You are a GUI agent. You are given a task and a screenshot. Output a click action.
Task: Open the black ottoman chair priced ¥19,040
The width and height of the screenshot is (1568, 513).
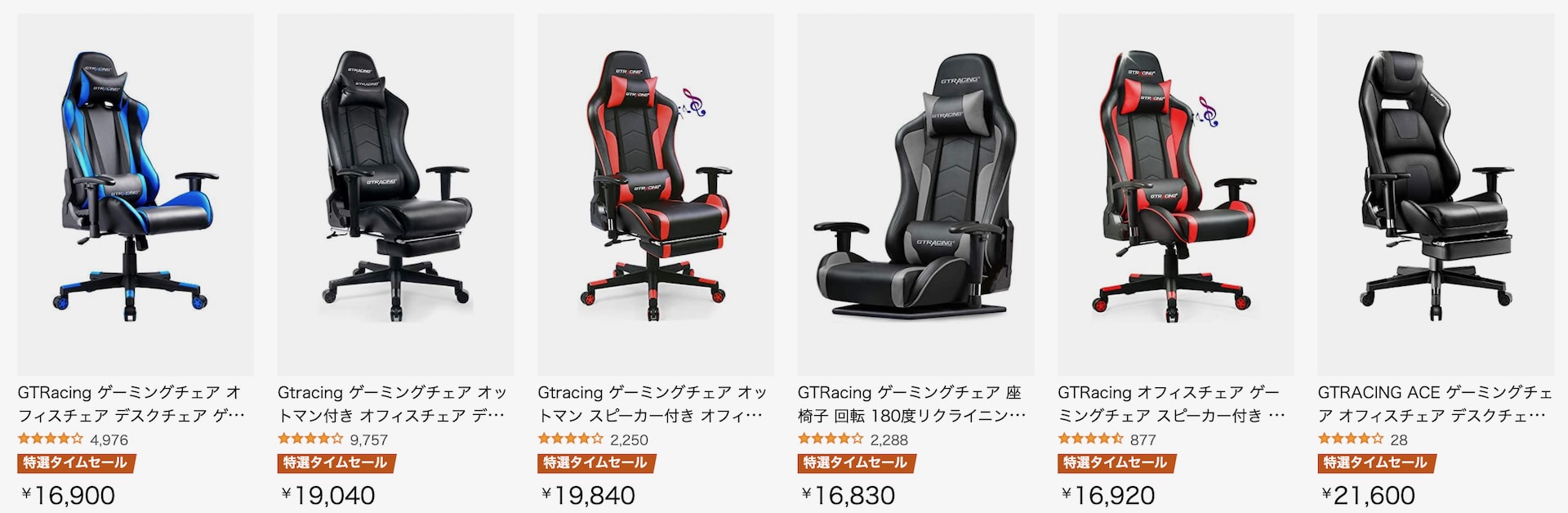[x=395, y=194]
